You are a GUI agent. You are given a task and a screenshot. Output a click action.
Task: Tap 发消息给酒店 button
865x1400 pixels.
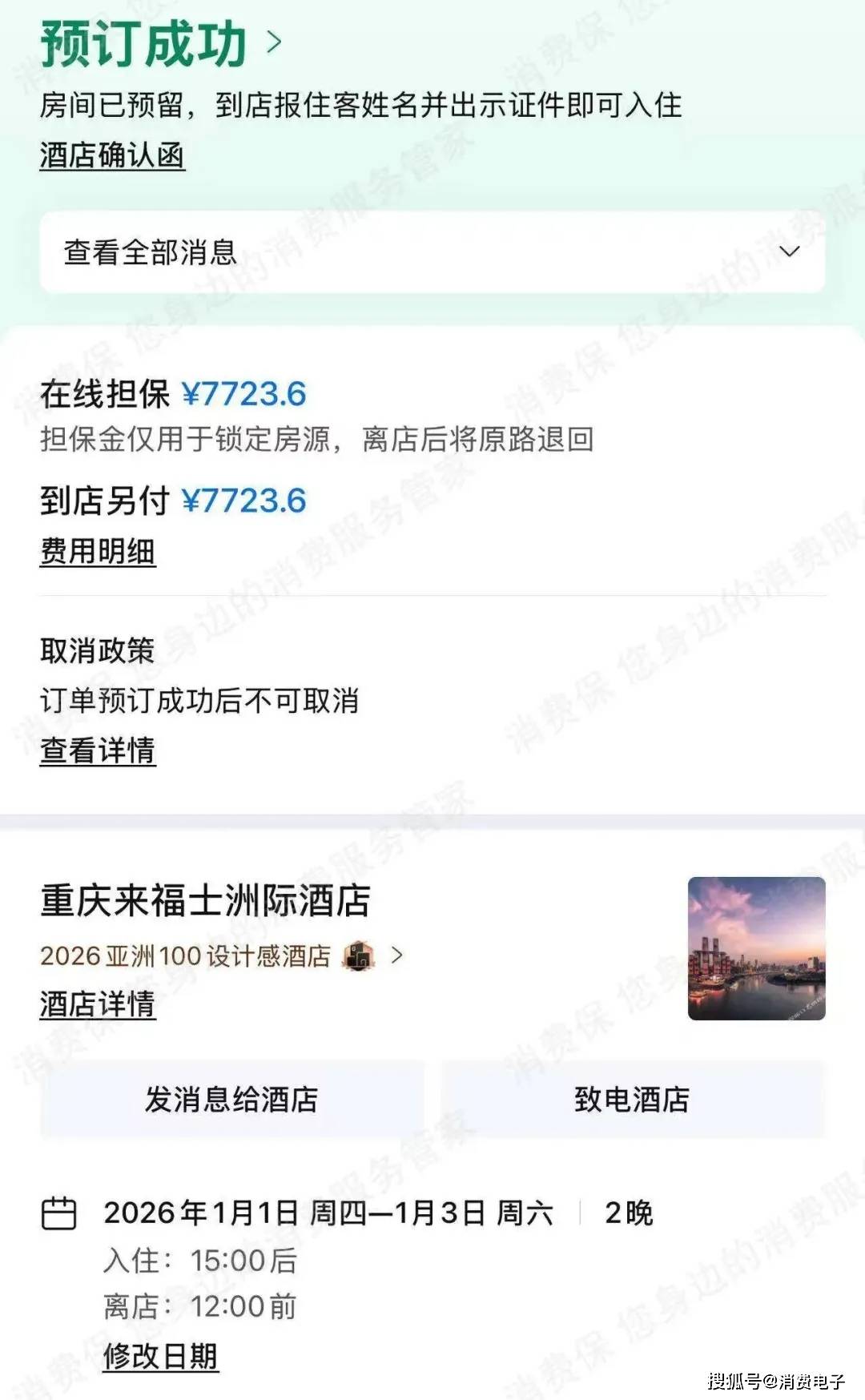(231, 1100)
